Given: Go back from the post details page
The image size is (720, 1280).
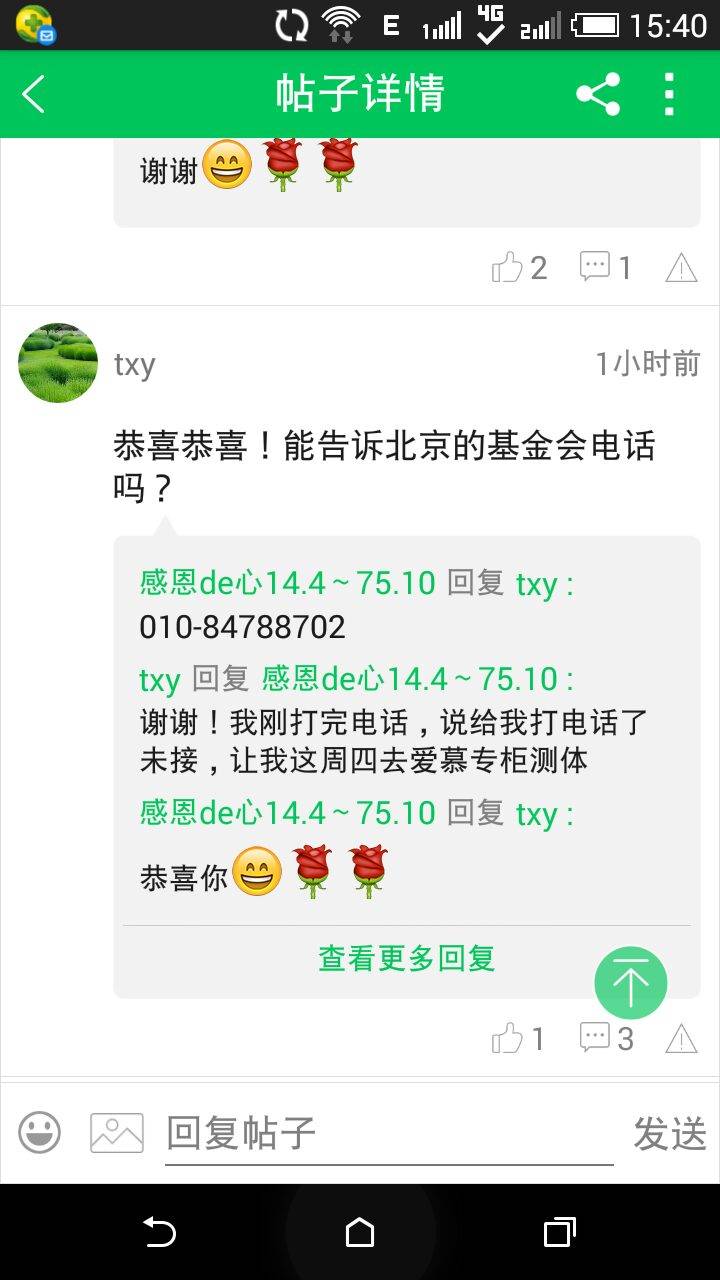Looking at the screenshot, I should [x=34, y=95].
